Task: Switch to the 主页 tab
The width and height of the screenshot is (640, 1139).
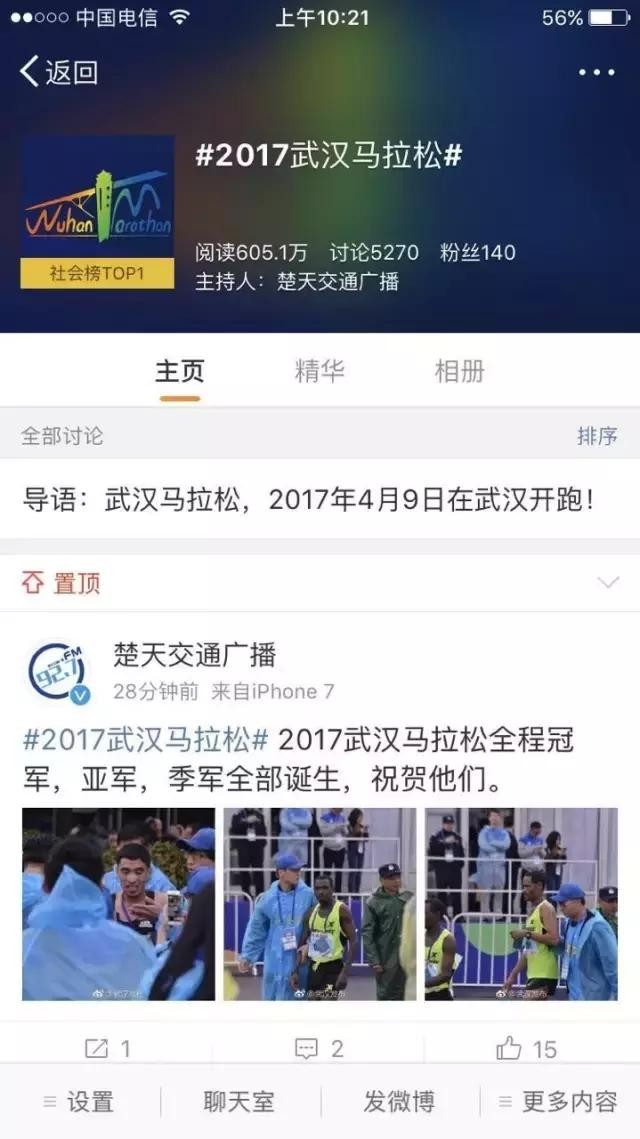Action: tap(180, 371)
